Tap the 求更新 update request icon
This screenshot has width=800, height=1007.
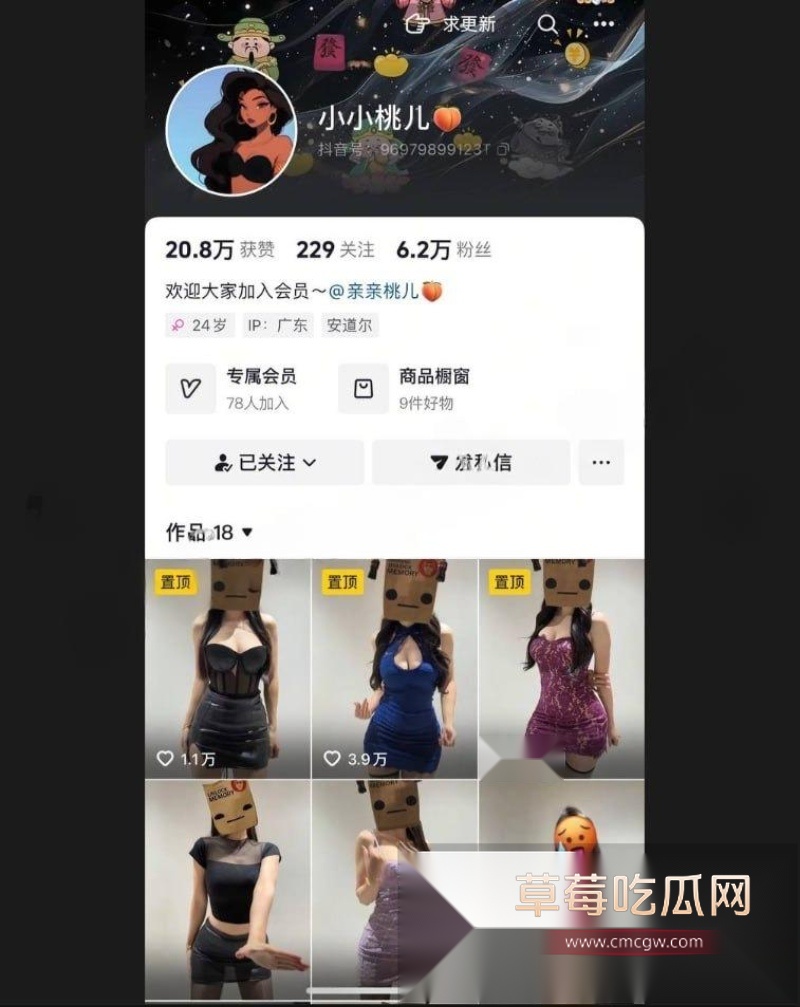[x=421, y=24]
